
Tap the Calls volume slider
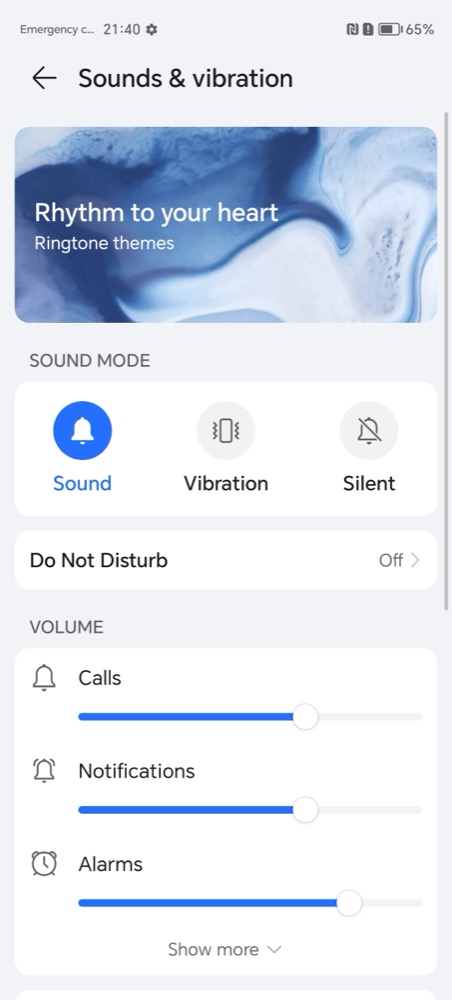point(250,717)
